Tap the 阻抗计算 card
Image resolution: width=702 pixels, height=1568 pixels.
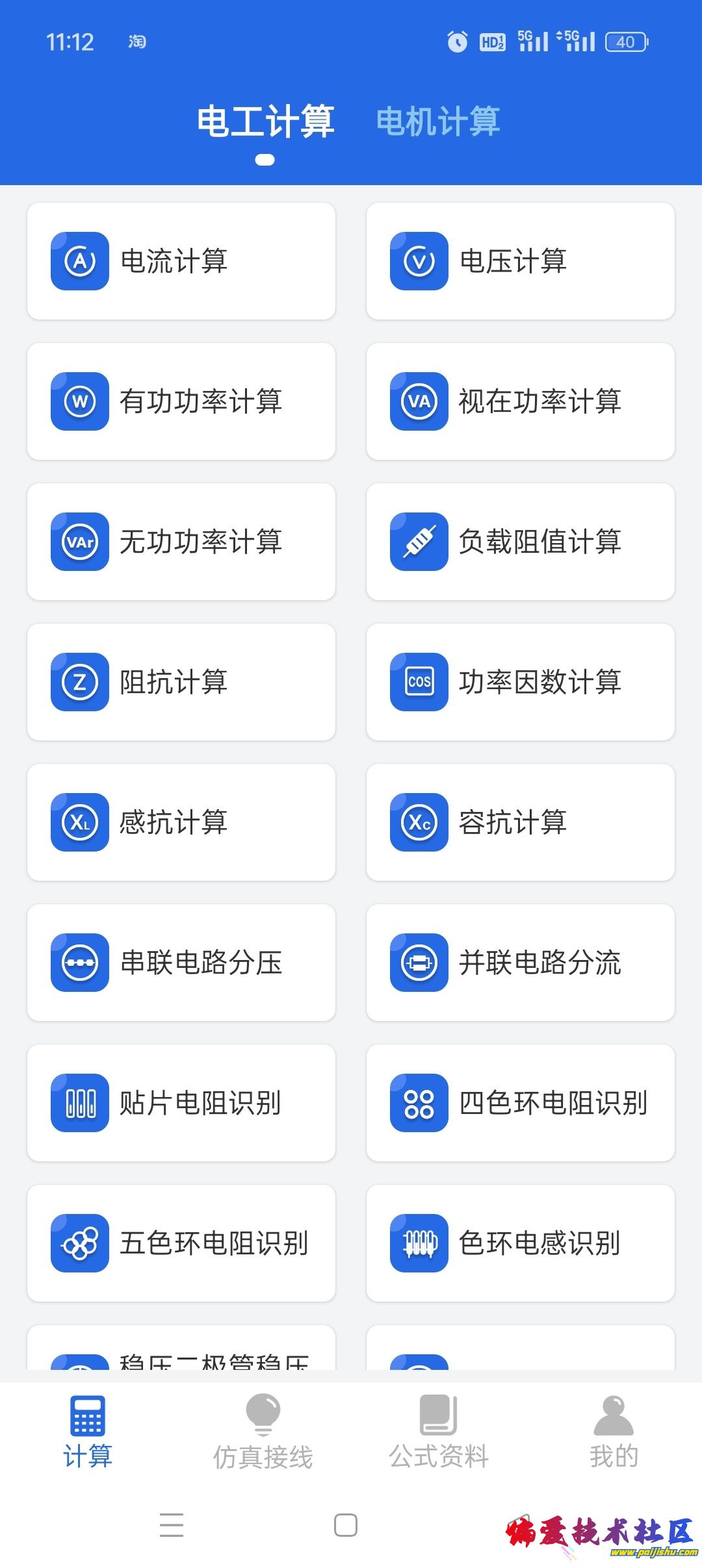[181, 682]
